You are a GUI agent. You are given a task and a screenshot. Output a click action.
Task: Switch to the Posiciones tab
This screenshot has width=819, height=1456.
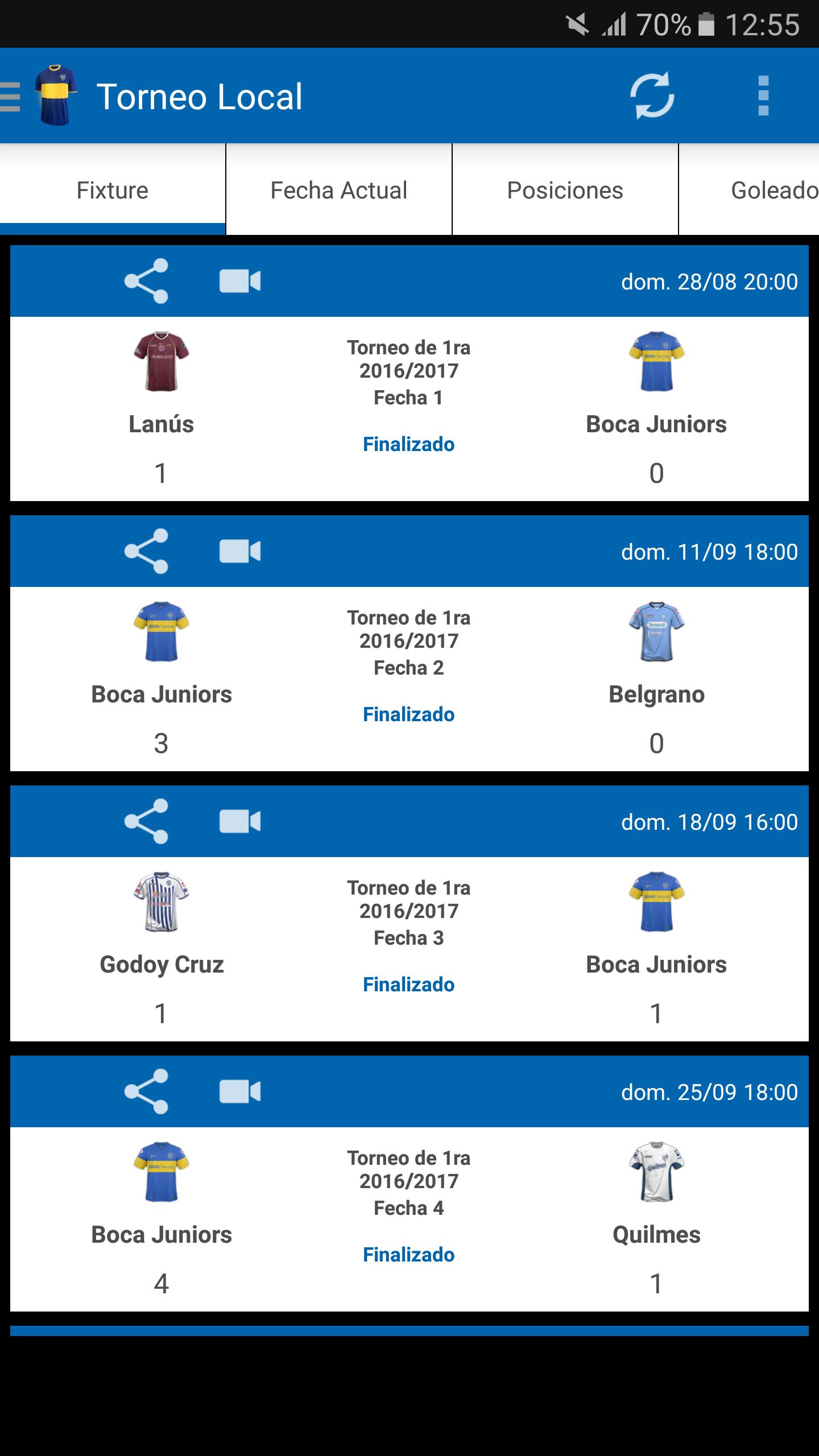click(x=565, y=190)
